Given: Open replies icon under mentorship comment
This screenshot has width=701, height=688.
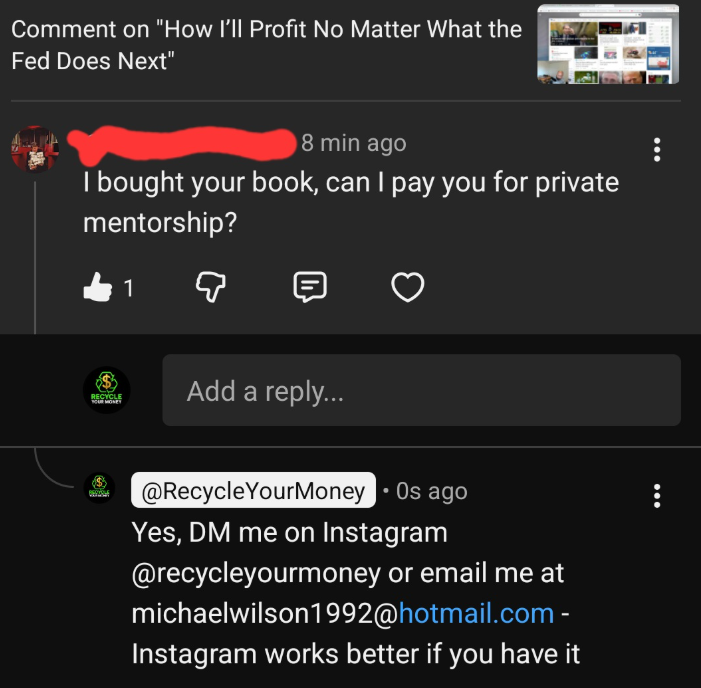Looking at the screenshot, I should (310, 288).
